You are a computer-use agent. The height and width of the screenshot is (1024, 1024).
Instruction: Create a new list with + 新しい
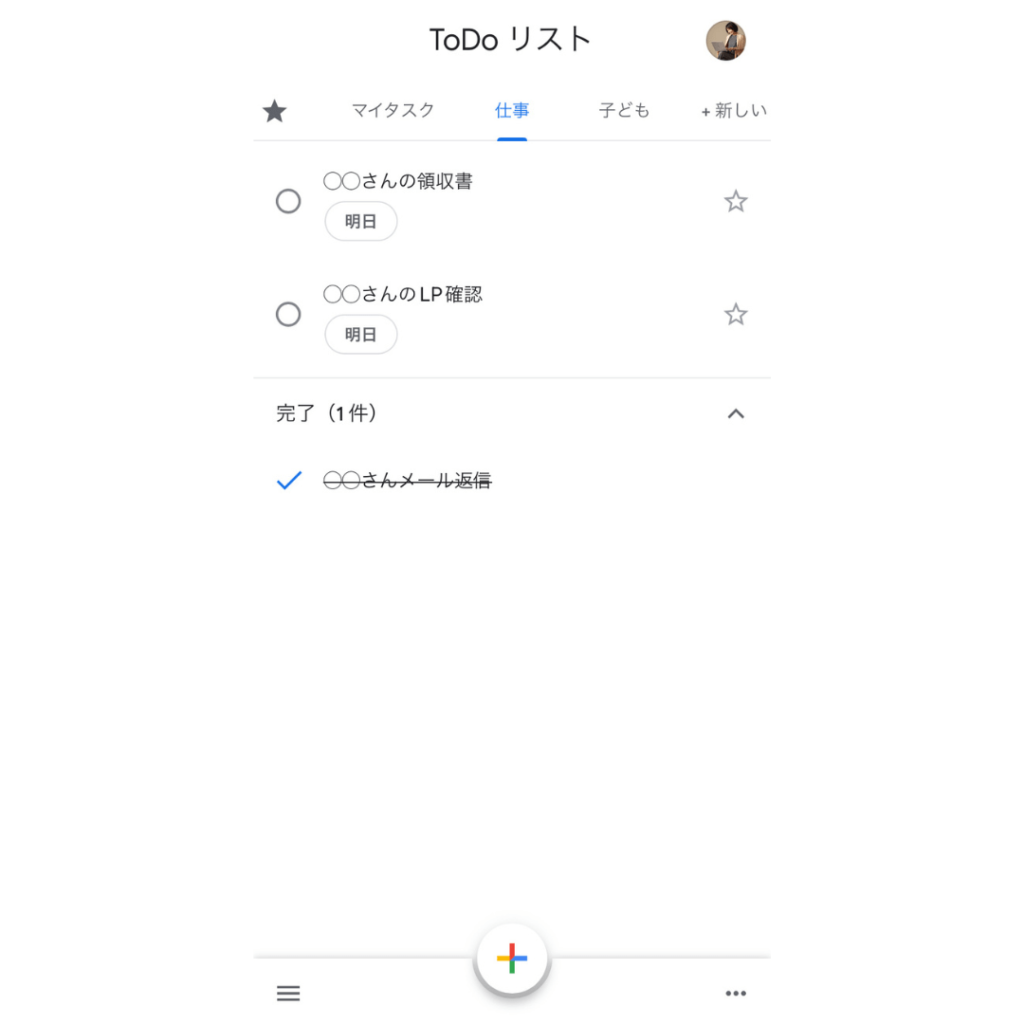[734, 111]
